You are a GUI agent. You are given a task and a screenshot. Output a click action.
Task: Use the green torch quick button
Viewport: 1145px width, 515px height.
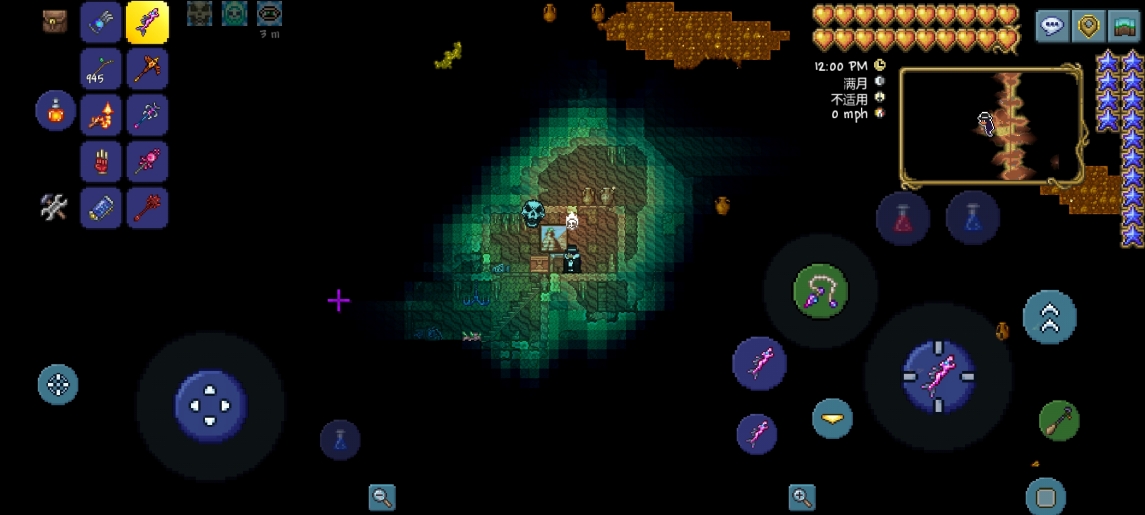pos(1059,420)
